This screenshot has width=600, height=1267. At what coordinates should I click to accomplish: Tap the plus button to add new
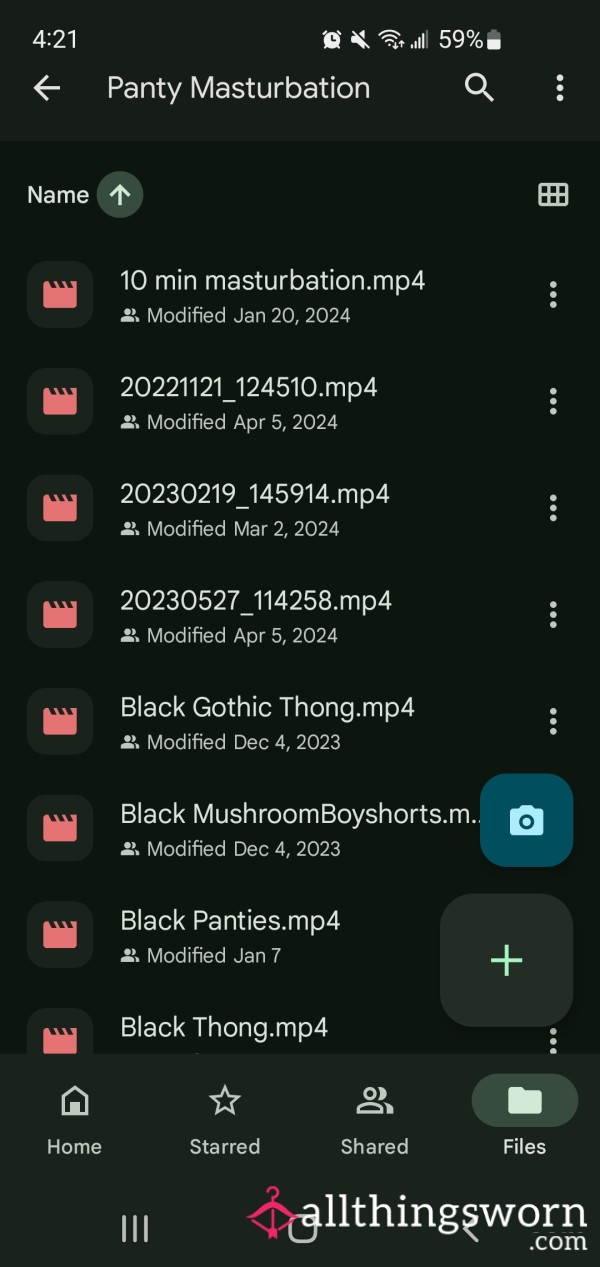point(506,960)
